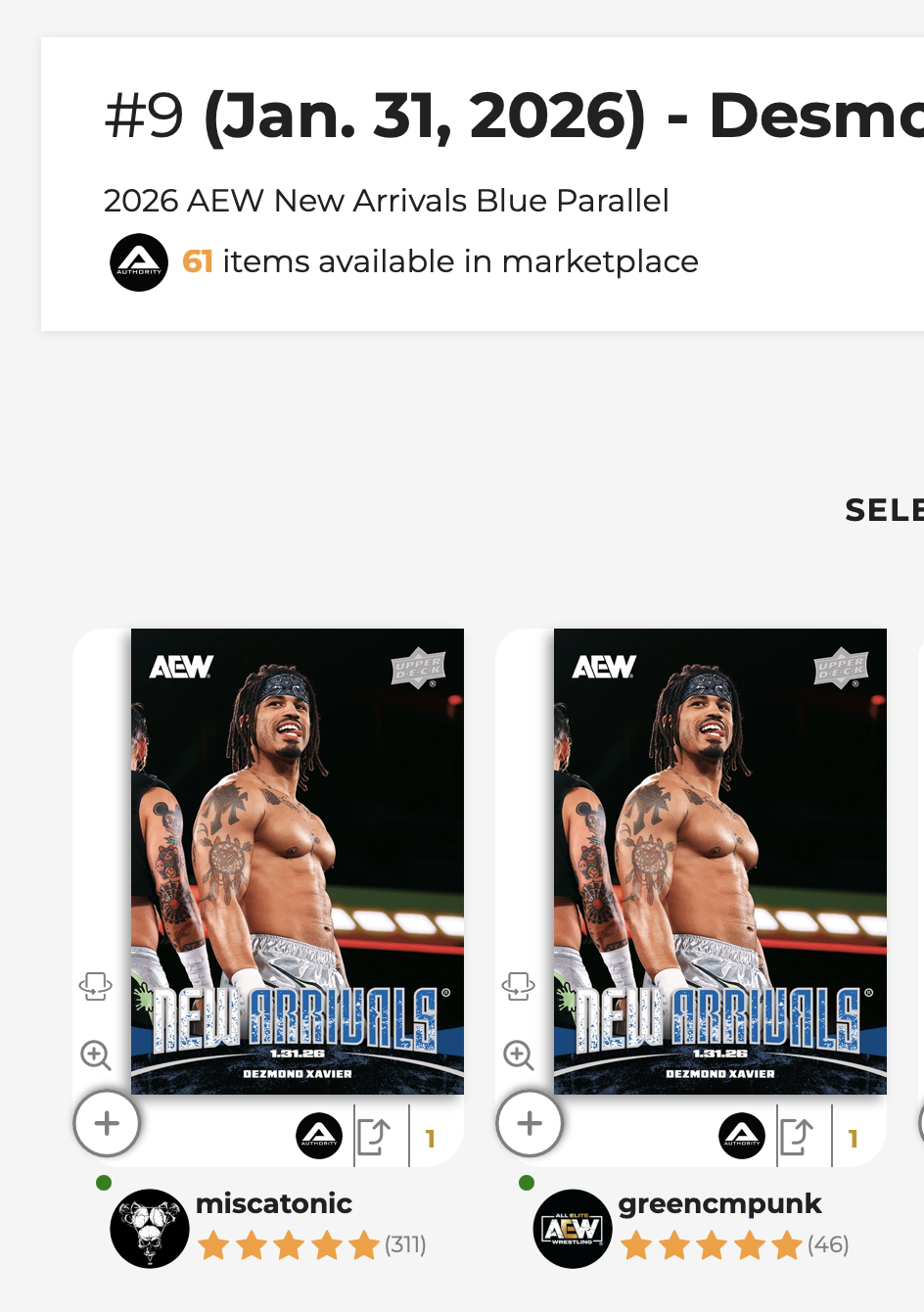Viewport: 924px width, 1312px height.
Task: Open the 61 items available in marketplace
Action: [439, 261]
